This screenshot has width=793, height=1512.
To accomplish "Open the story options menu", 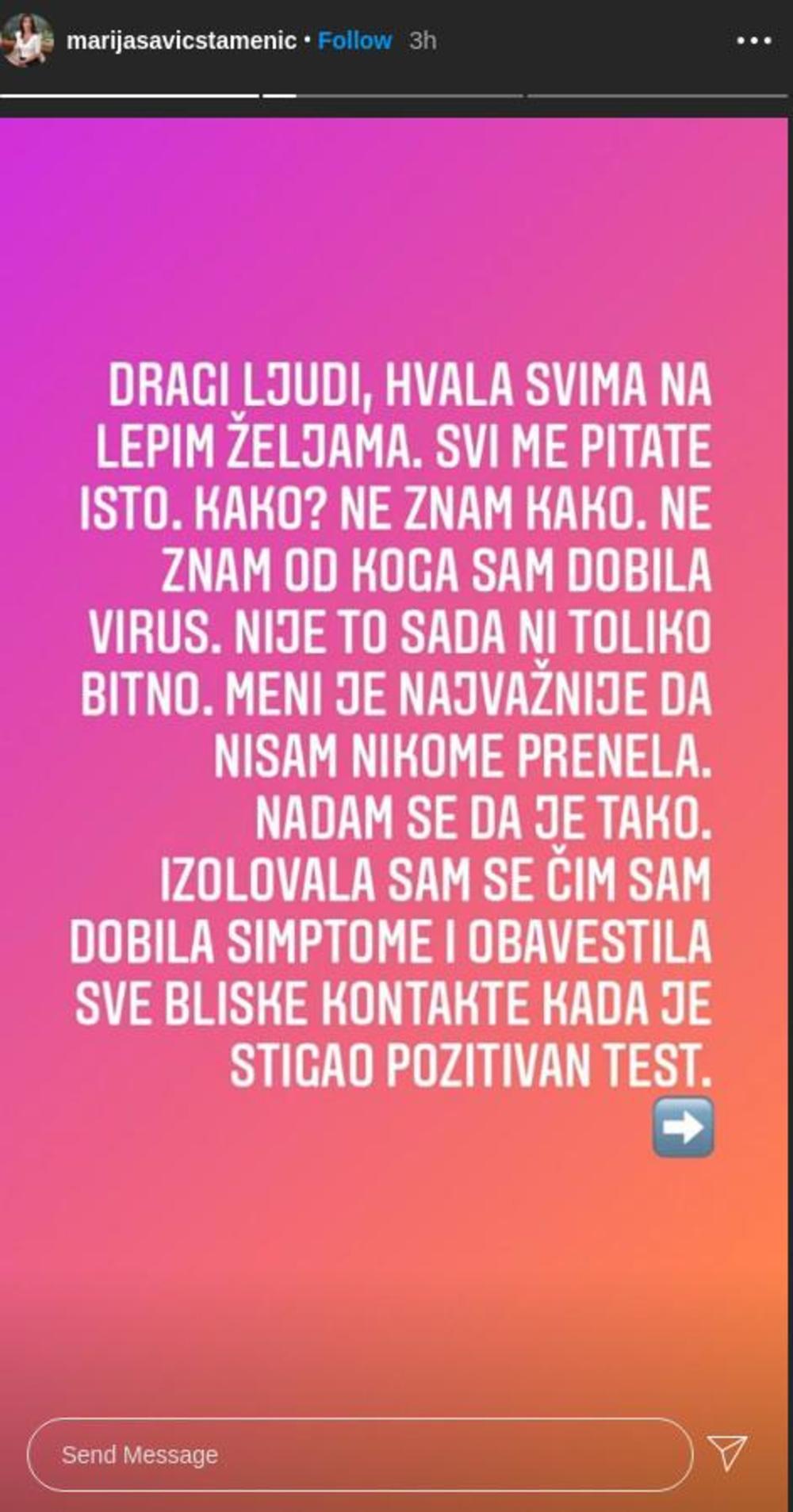I will pyautogui.click(x=753, y=41).
